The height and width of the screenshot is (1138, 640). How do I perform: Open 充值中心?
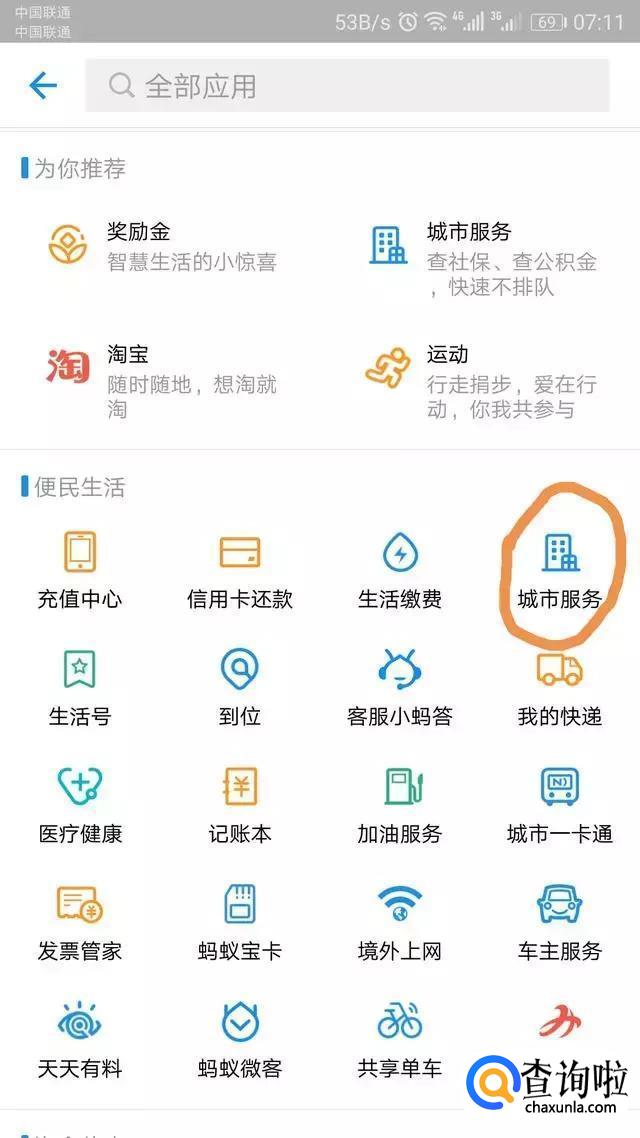point(80,569)
